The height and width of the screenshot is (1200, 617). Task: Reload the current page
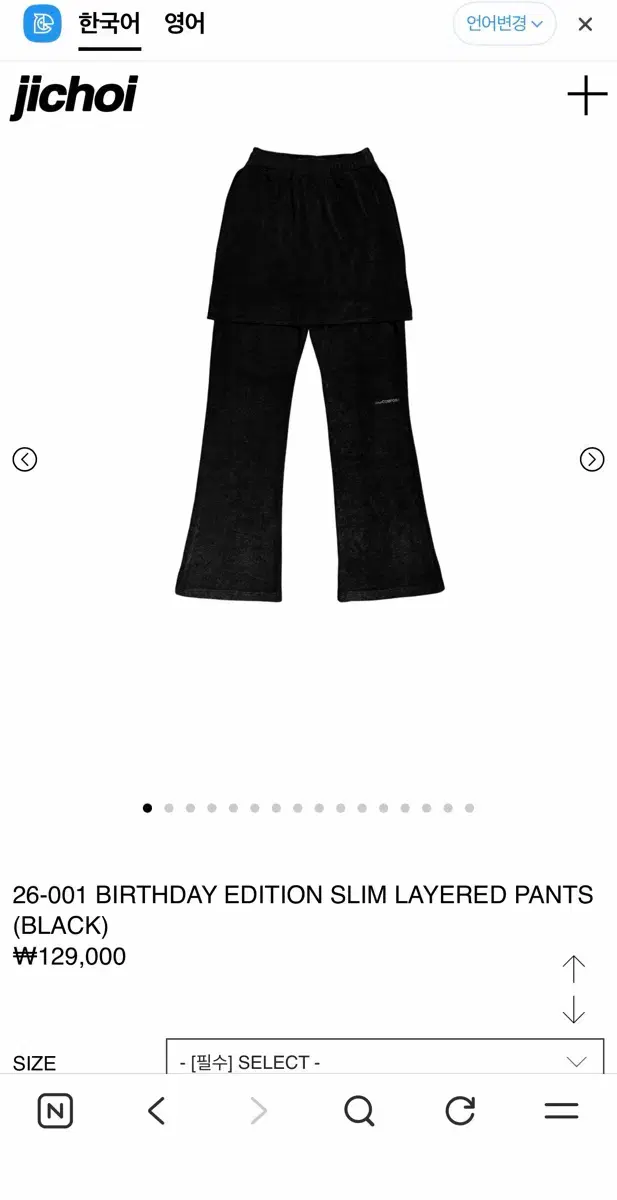point(460,1111)
